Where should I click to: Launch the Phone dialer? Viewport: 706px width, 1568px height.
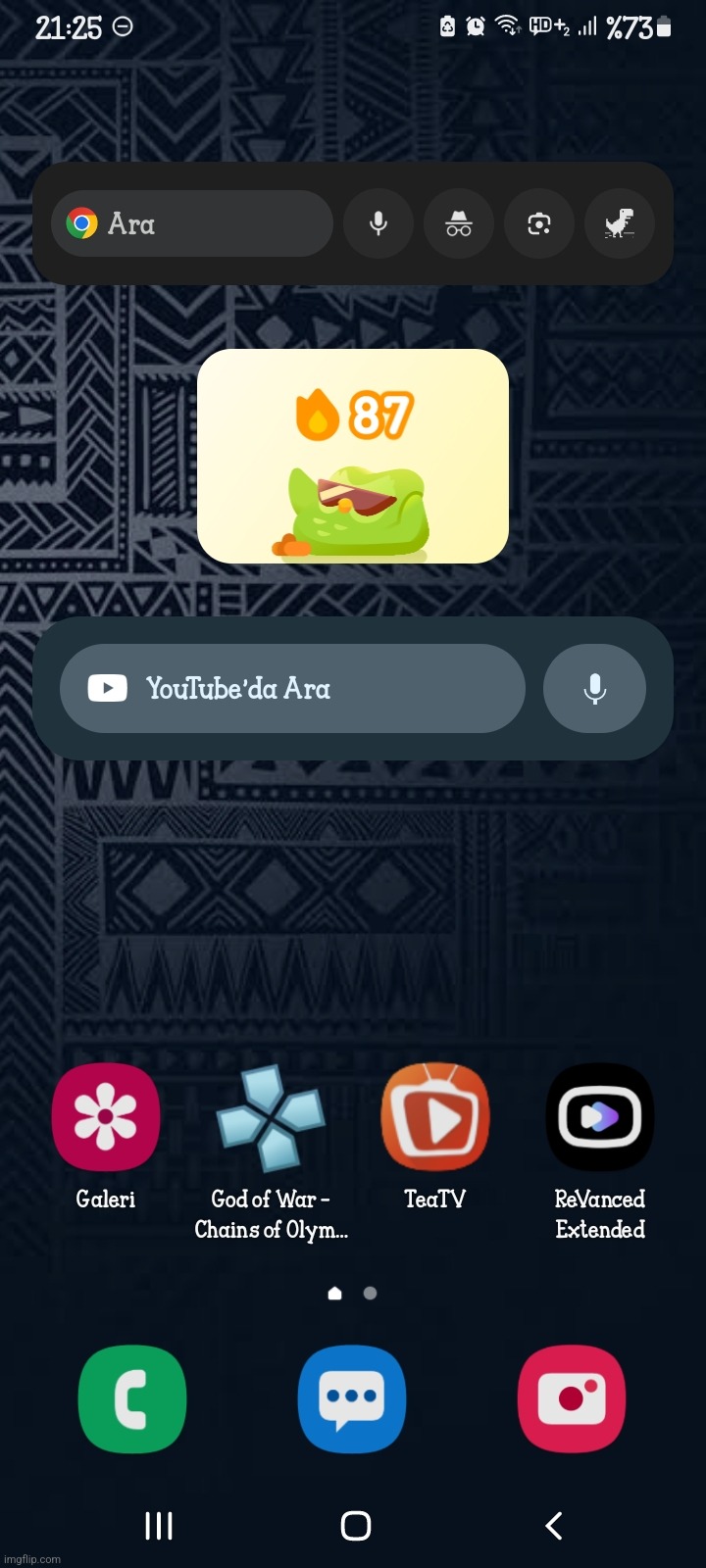click(132, 1398)
